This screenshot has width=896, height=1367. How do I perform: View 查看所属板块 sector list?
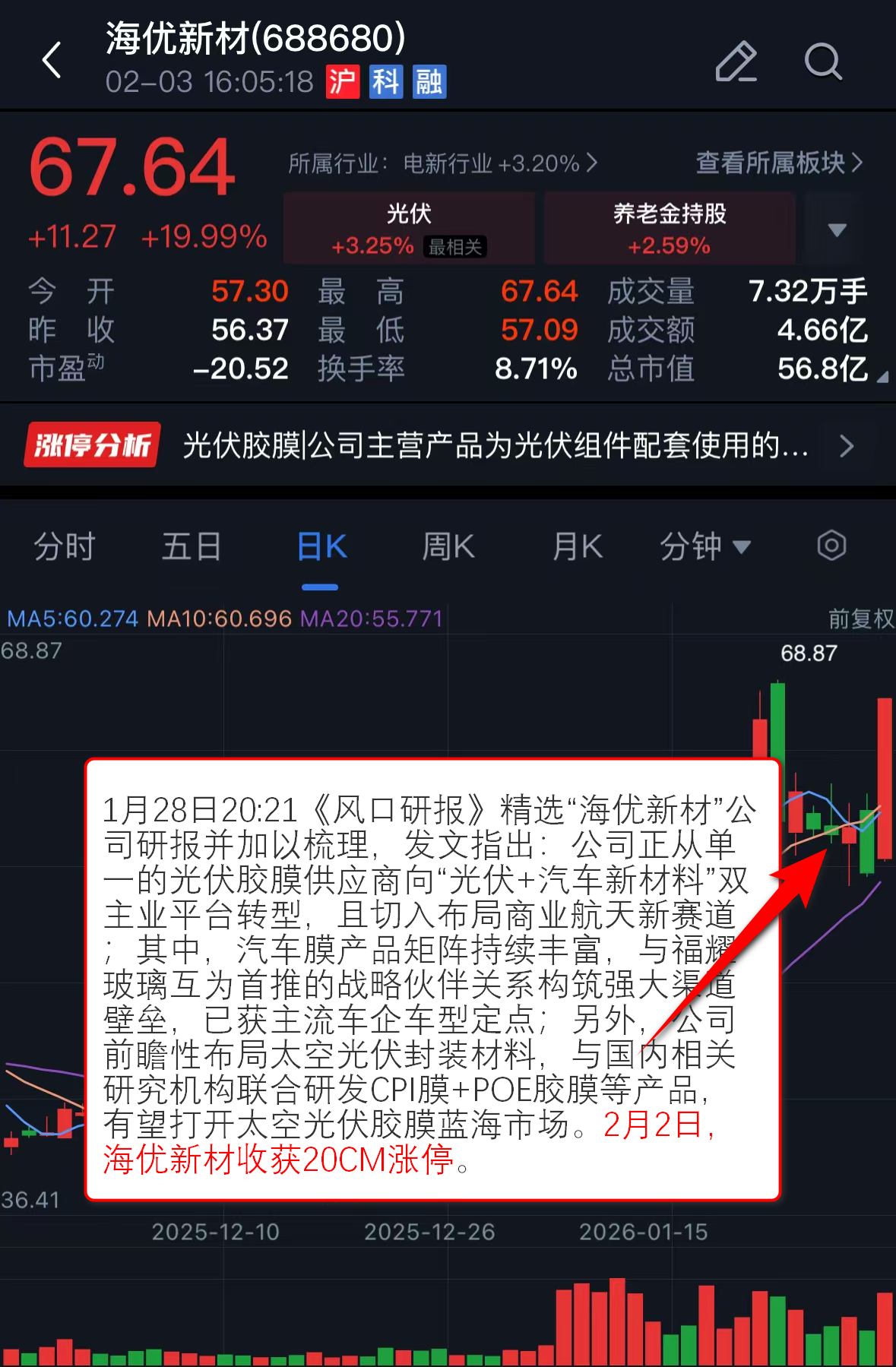click(779, 163)
